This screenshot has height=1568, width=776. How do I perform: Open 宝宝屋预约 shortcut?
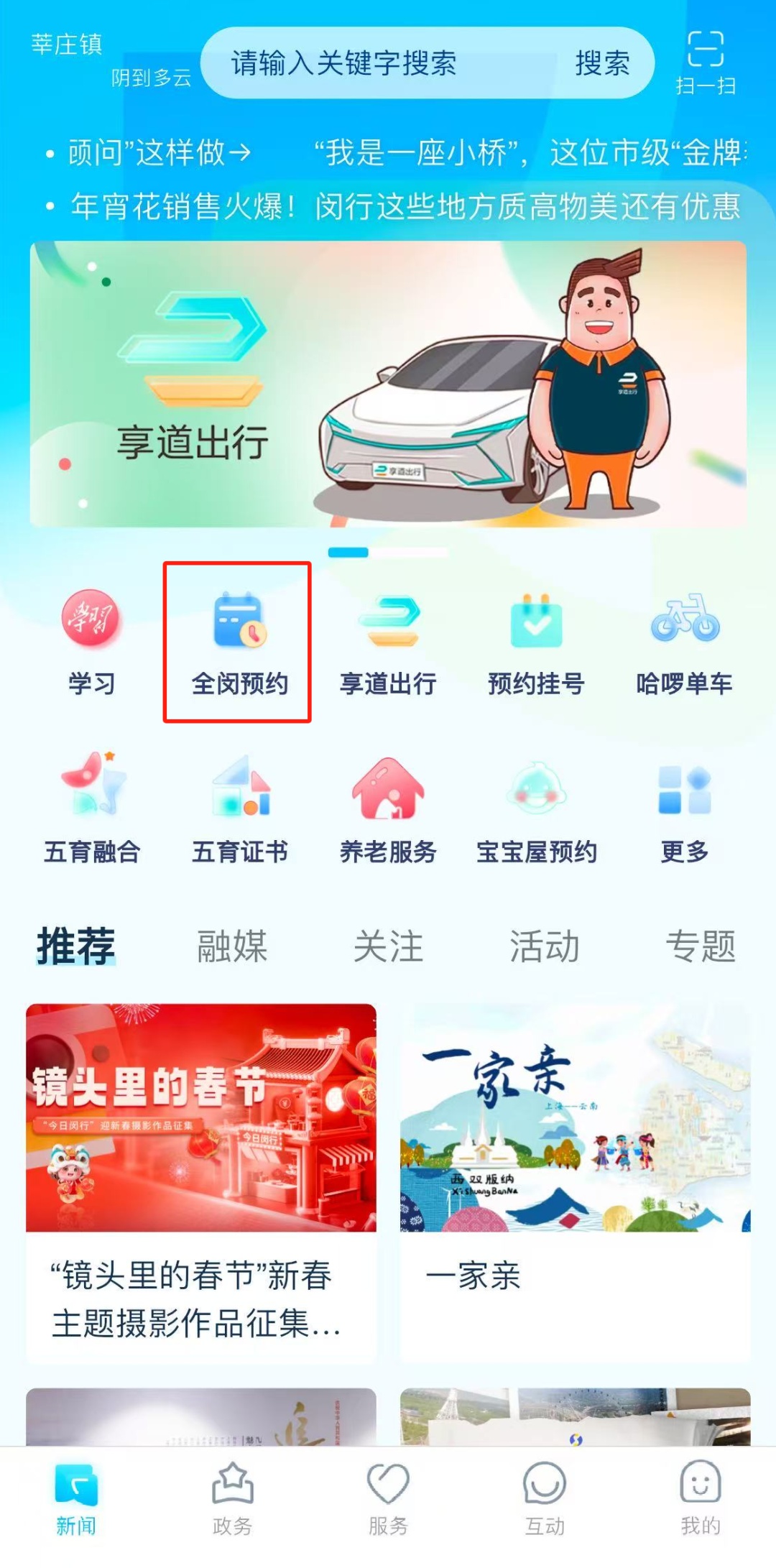tap(536, 810)
